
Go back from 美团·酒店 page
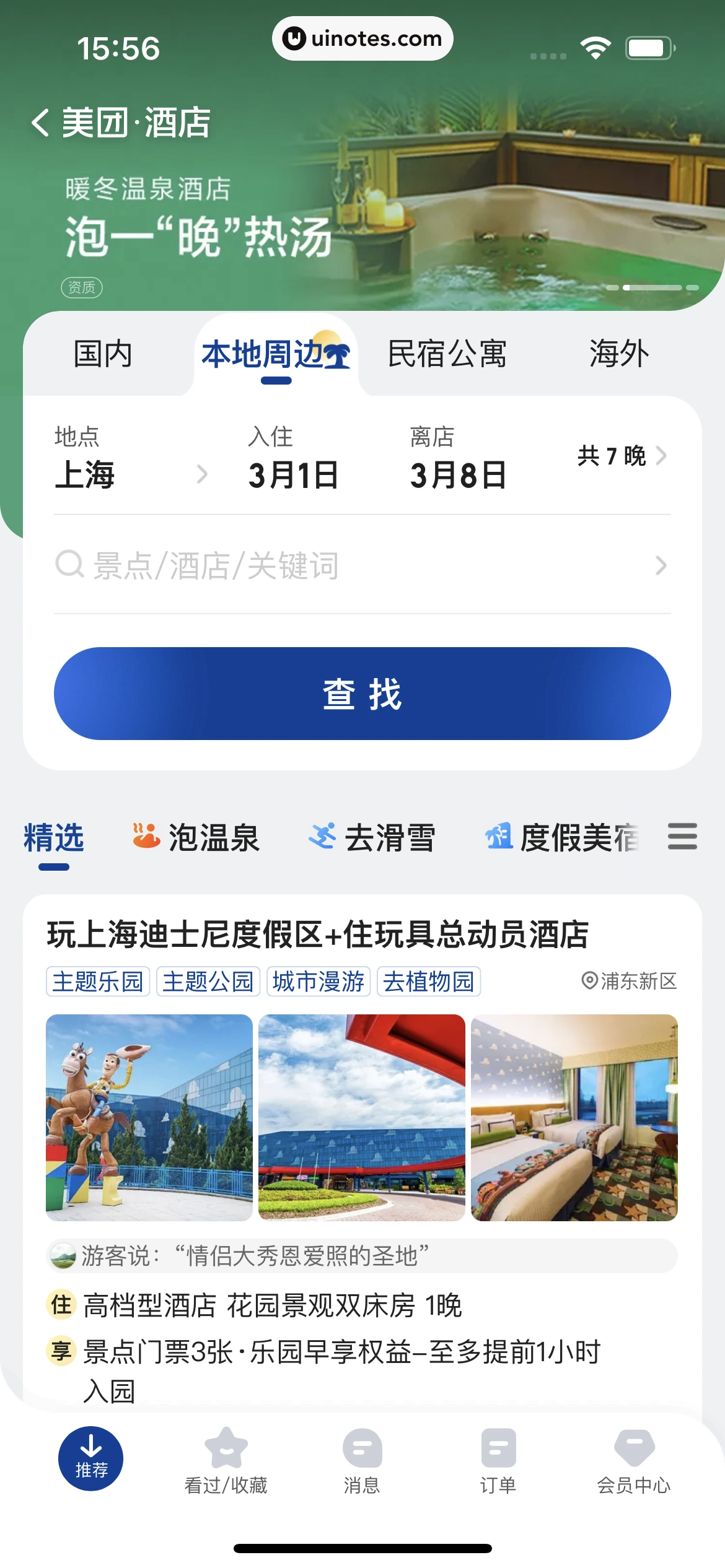click(41, 123)
